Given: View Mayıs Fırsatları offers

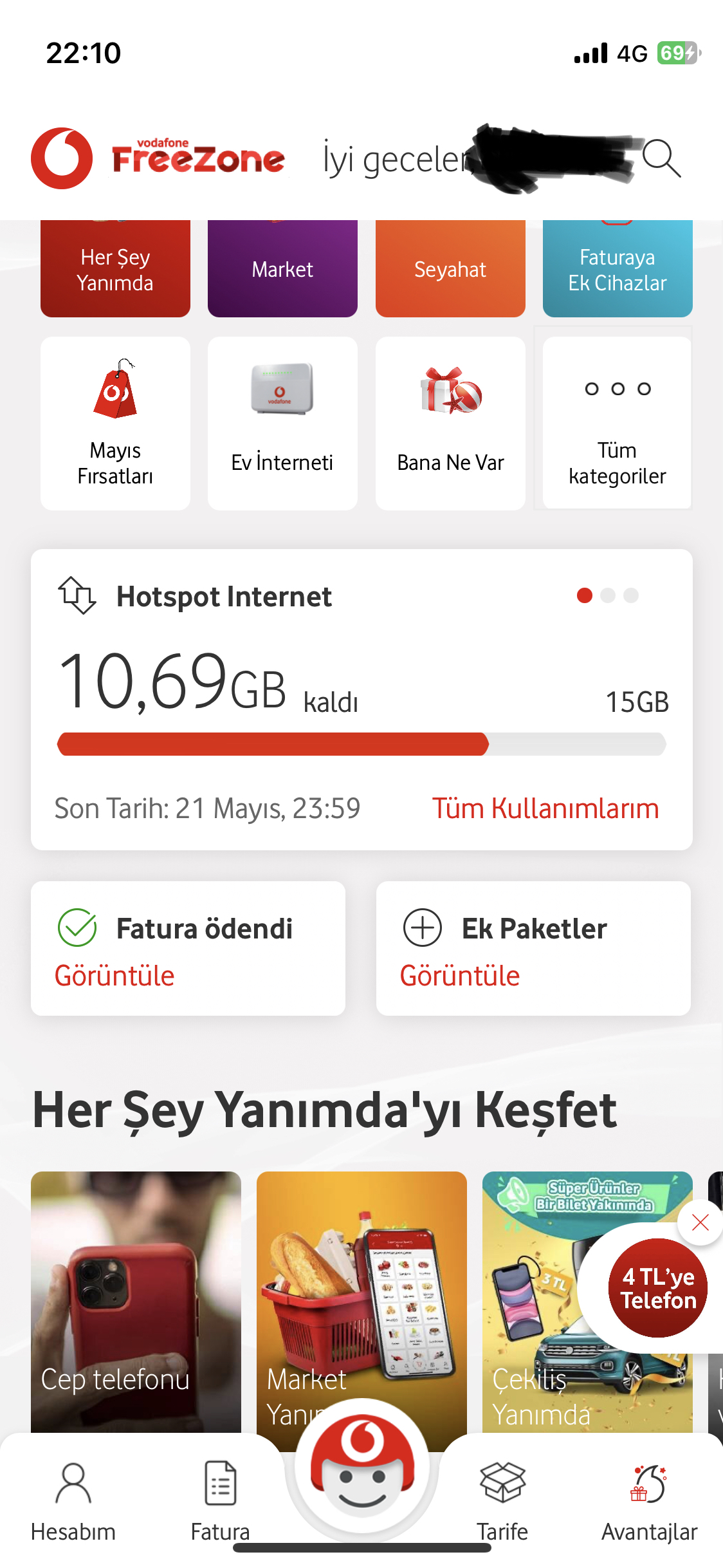Looking at the screenshot, I should pos(115,424).
